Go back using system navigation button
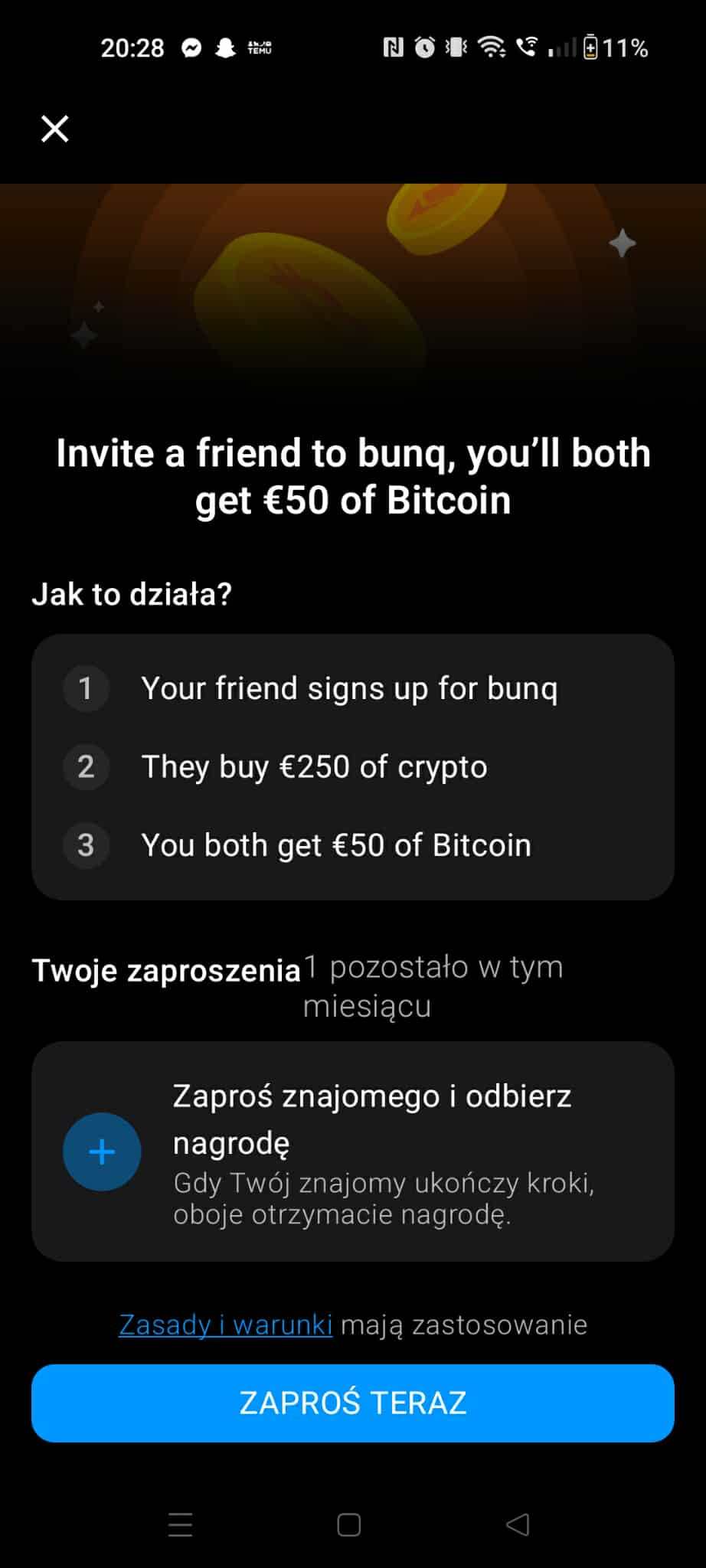 pyautogui.click(x=518, y=1524)
